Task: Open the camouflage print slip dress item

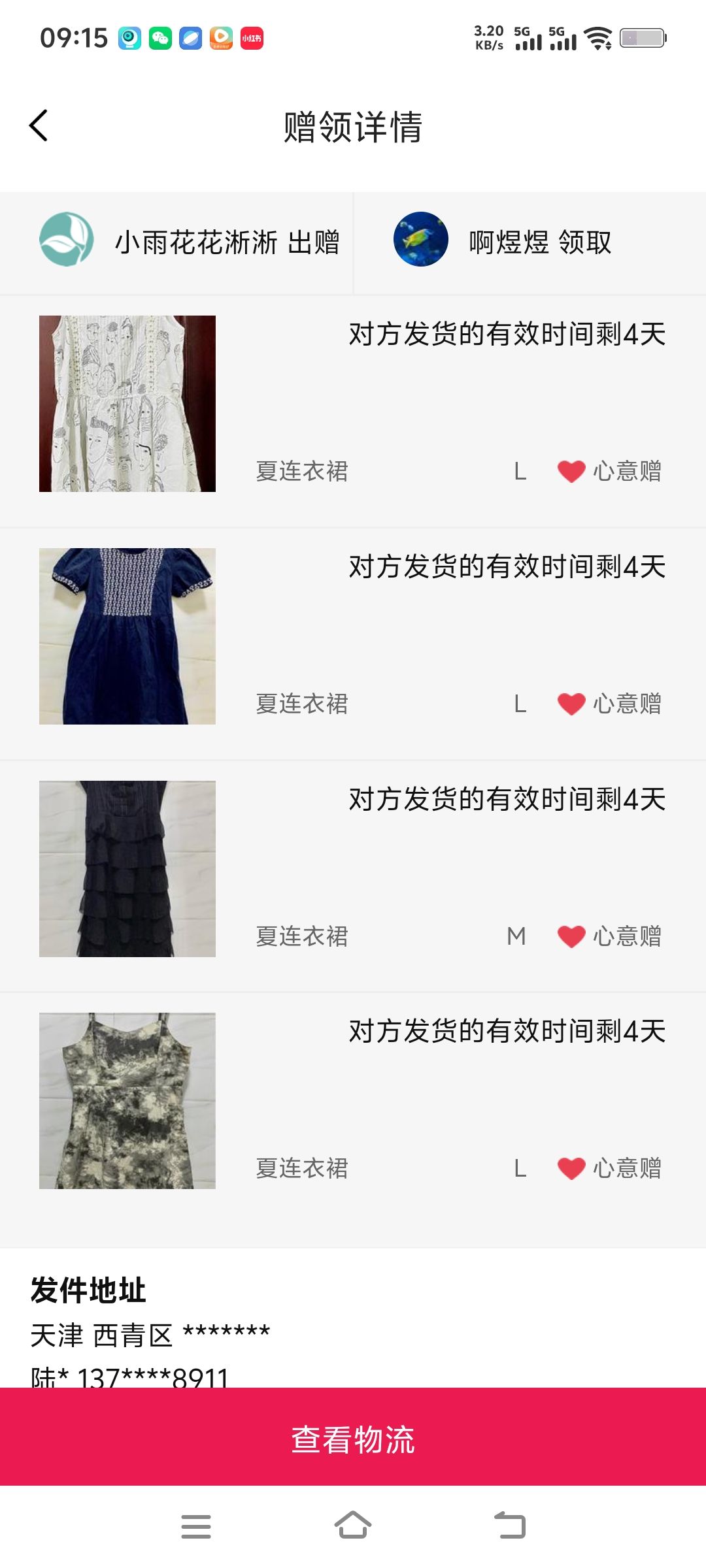Action: [x=127, y=1101]
